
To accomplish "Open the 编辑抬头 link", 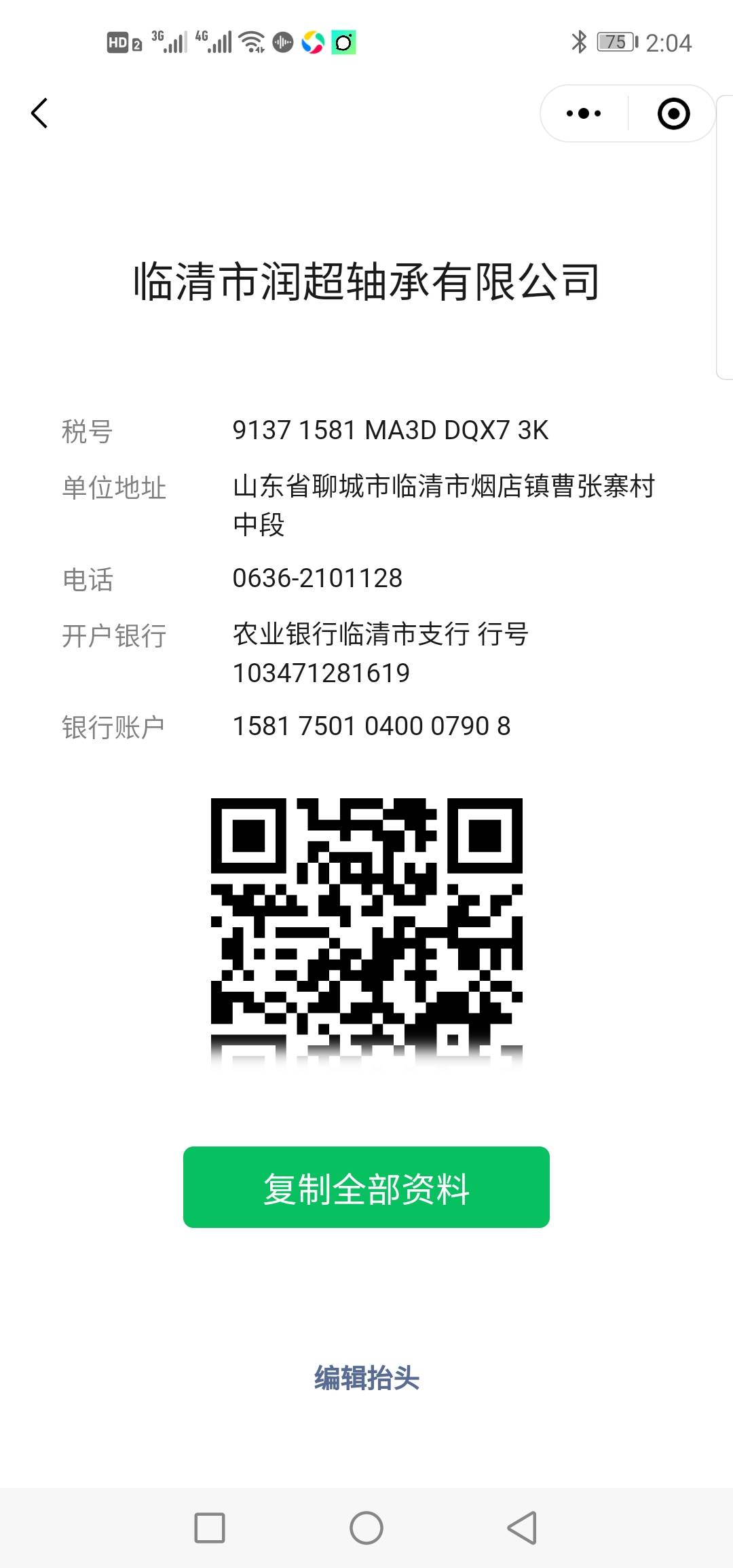I will click(x=366, y=1378).
